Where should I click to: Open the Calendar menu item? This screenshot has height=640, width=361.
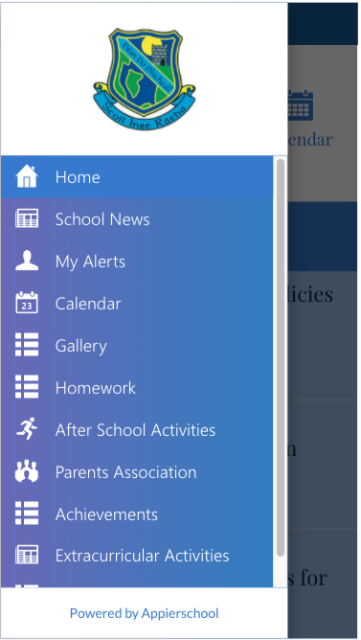(137, 303)
